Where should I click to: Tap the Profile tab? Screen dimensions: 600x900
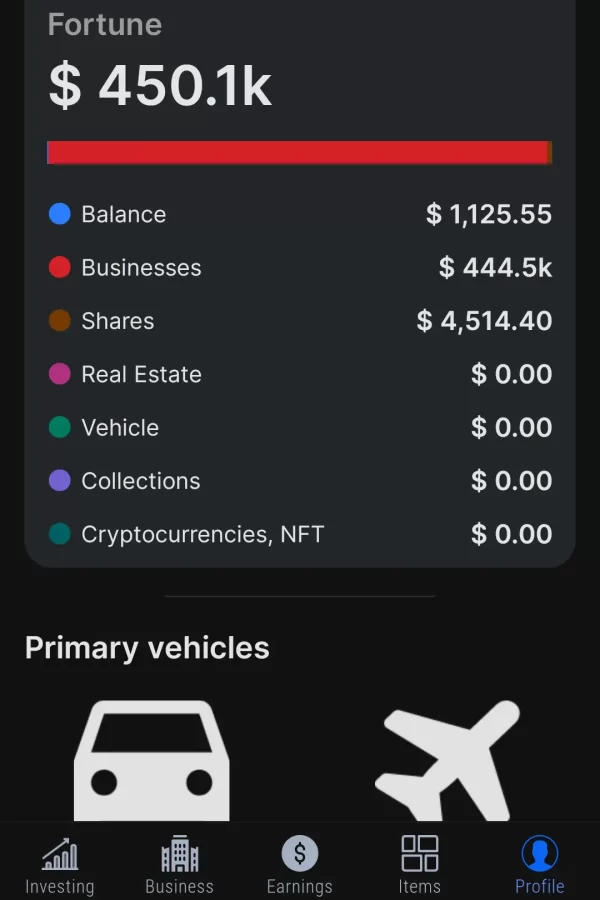pos(540,865)
